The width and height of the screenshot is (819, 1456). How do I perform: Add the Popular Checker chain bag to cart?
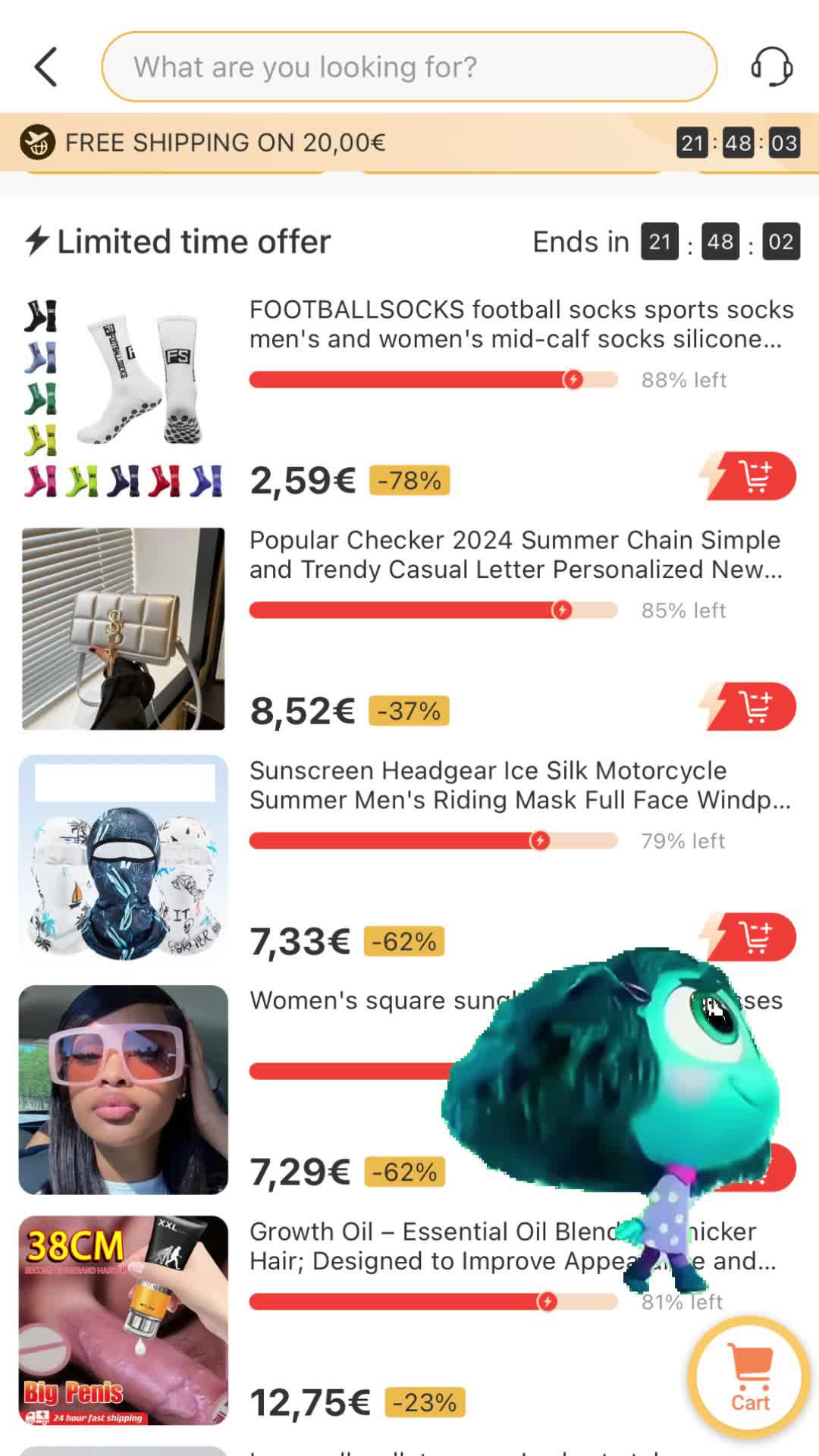pos(749,708)
